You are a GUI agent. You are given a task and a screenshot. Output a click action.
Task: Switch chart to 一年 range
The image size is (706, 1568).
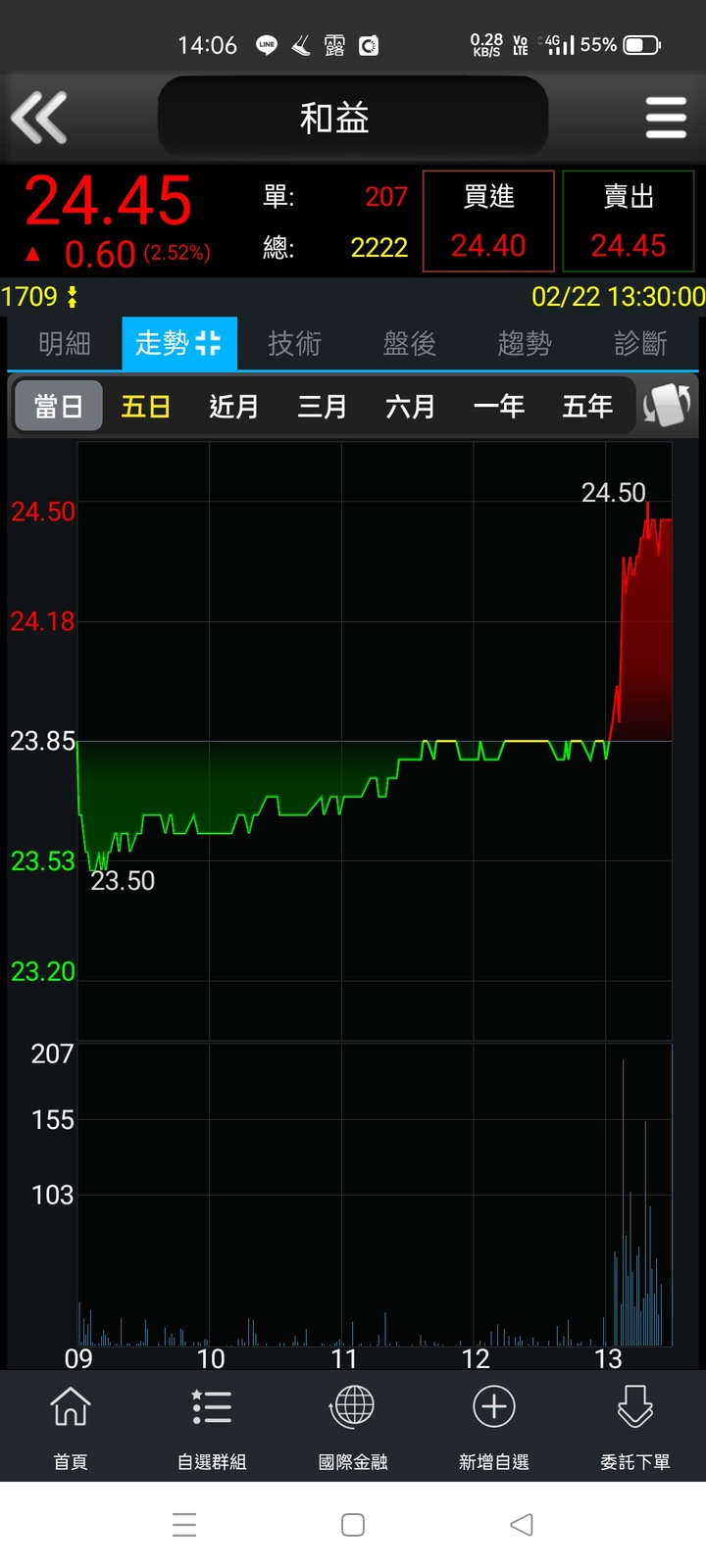[498, 406]
